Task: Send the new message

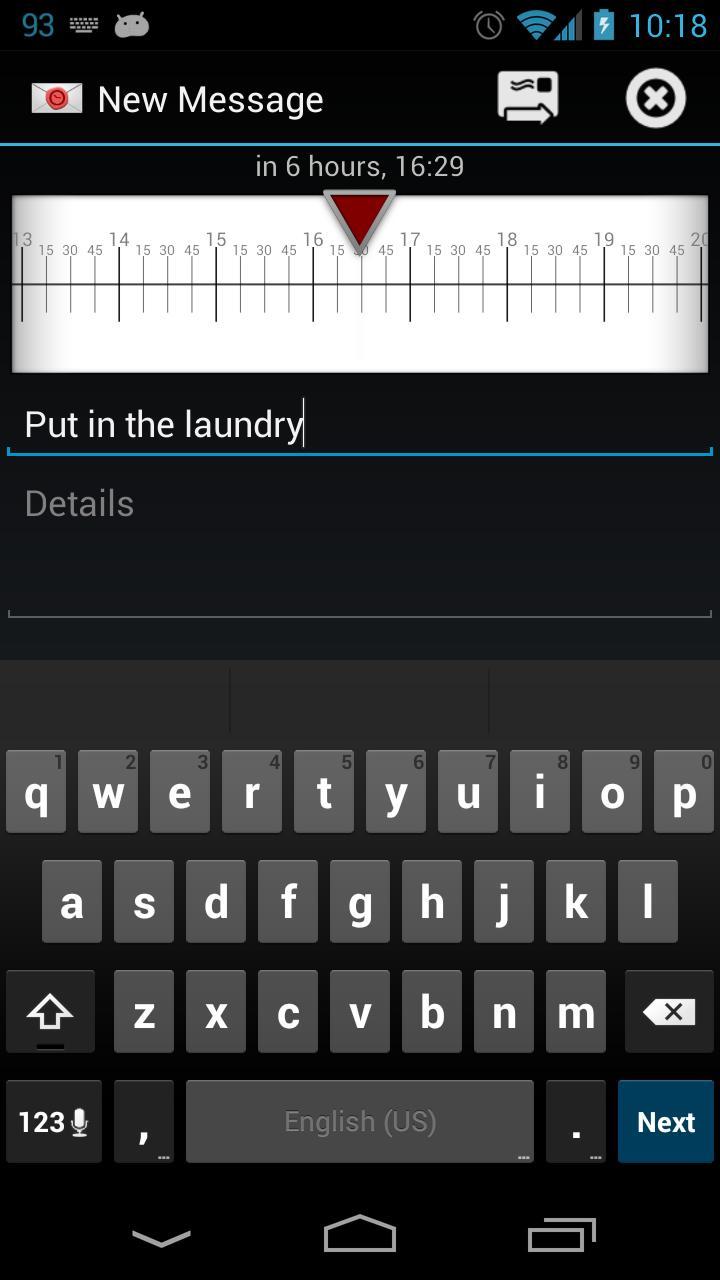Action: coord(528,98)
